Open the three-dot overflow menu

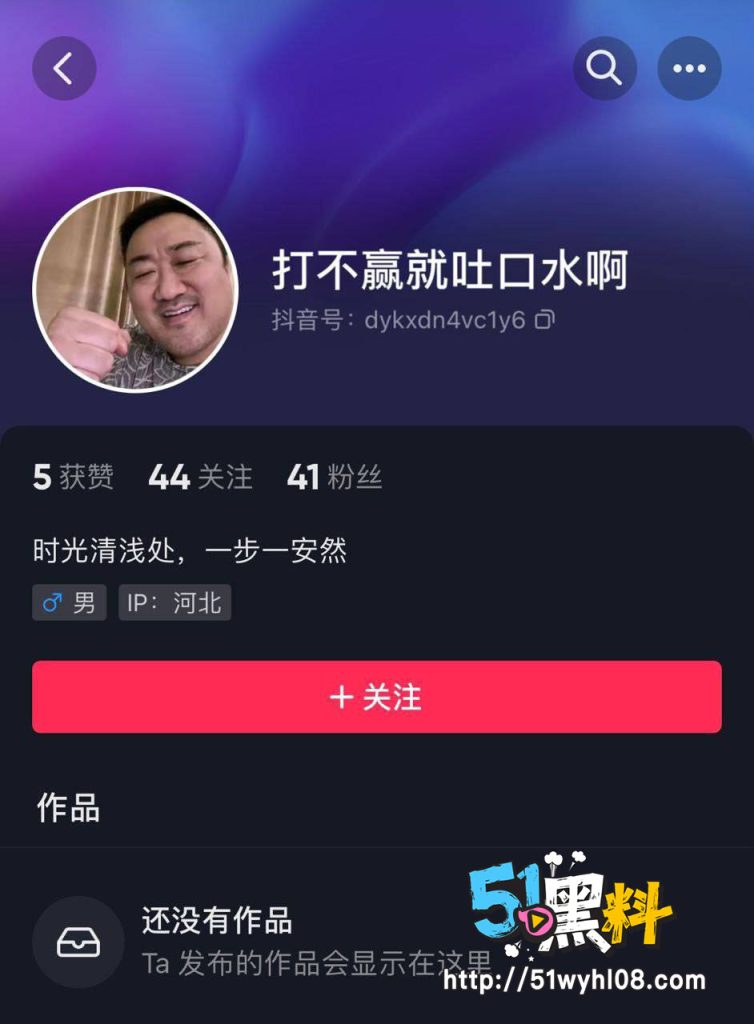[x=689, y=68]
